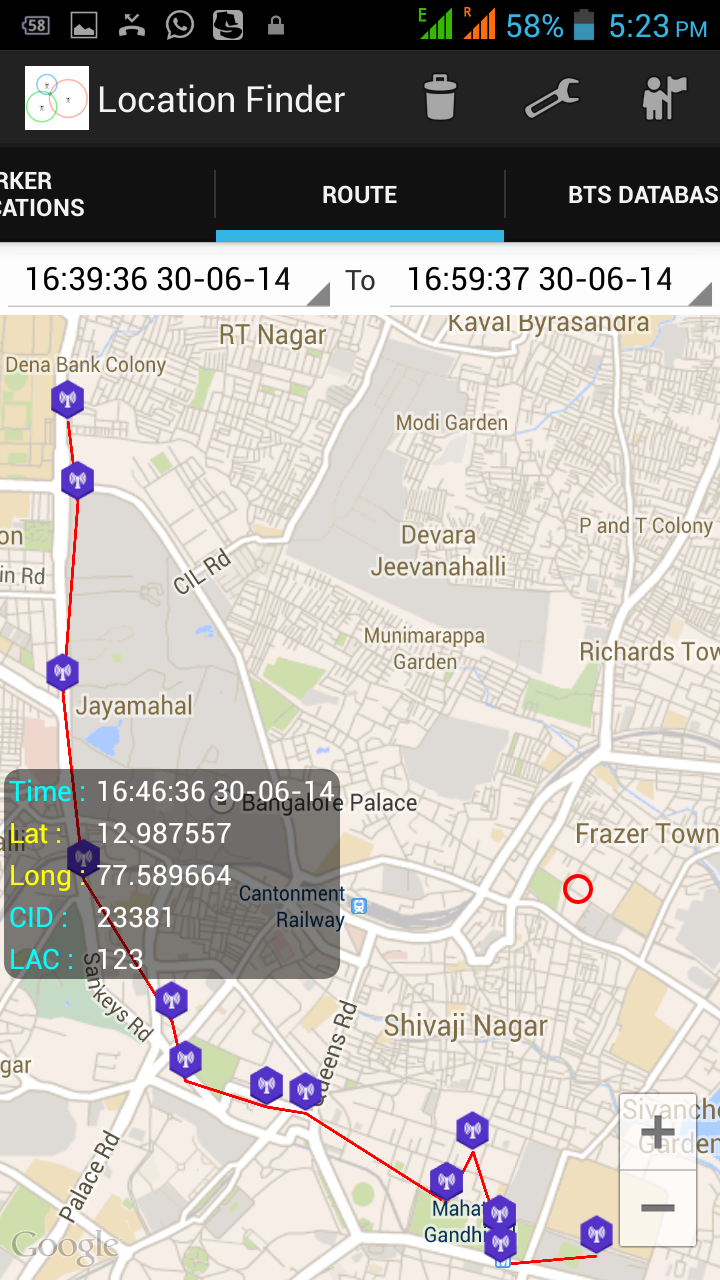
Task: Tap the trash delete icon
Action: coord(440,99)
